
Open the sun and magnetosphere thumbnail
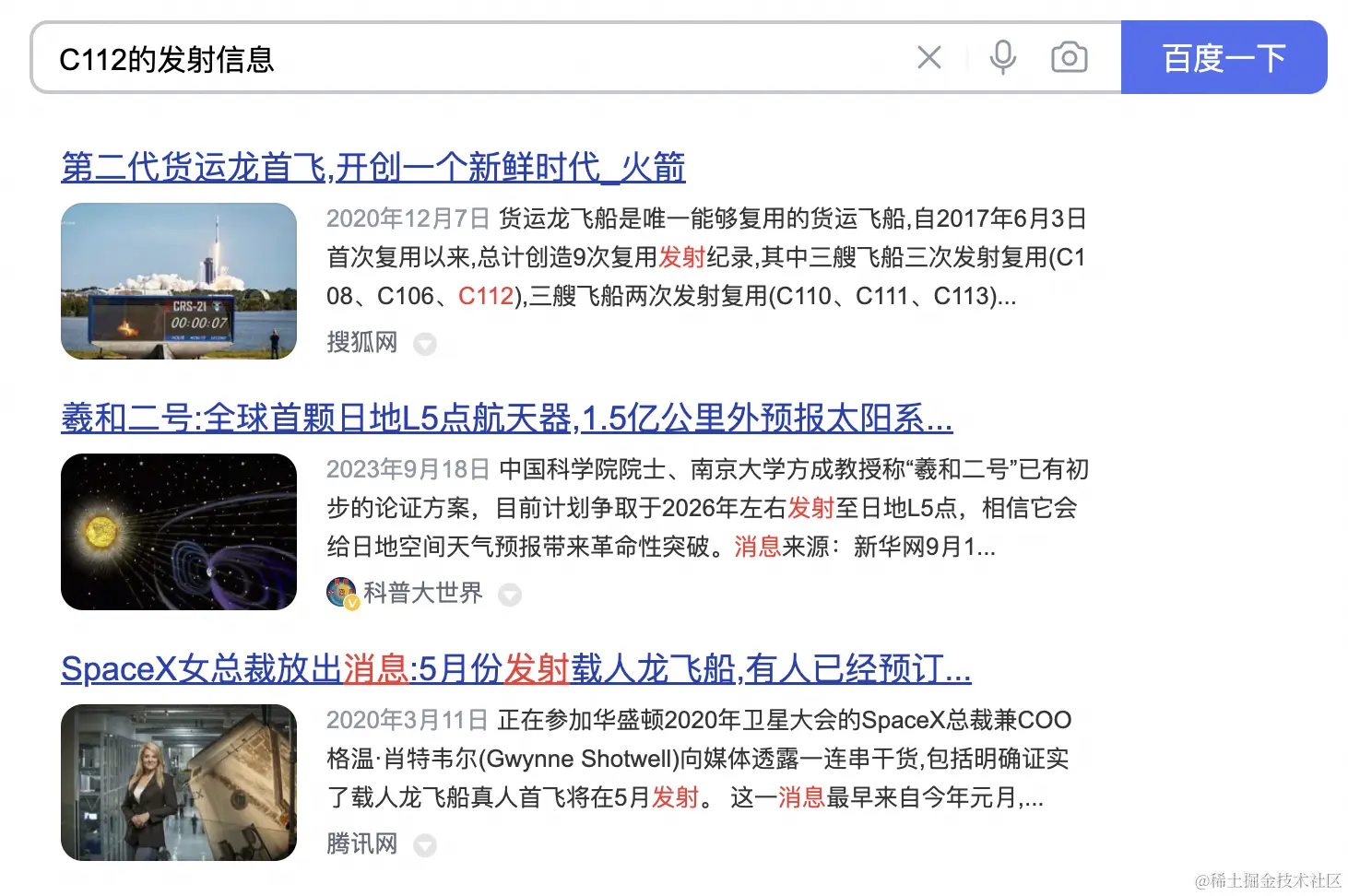[179, 532]
